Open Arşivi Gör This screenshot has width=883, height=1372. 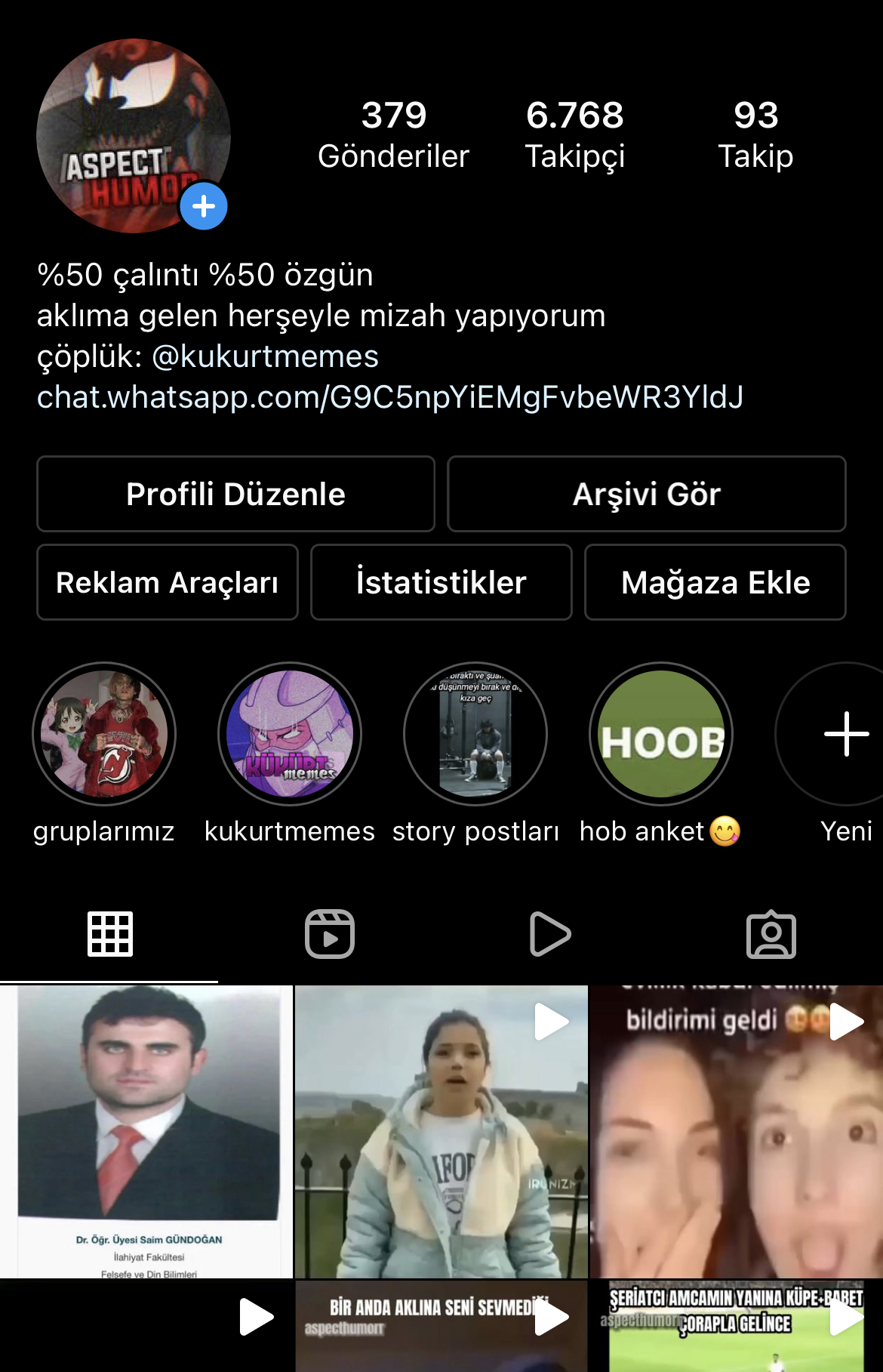pos(647,494)
